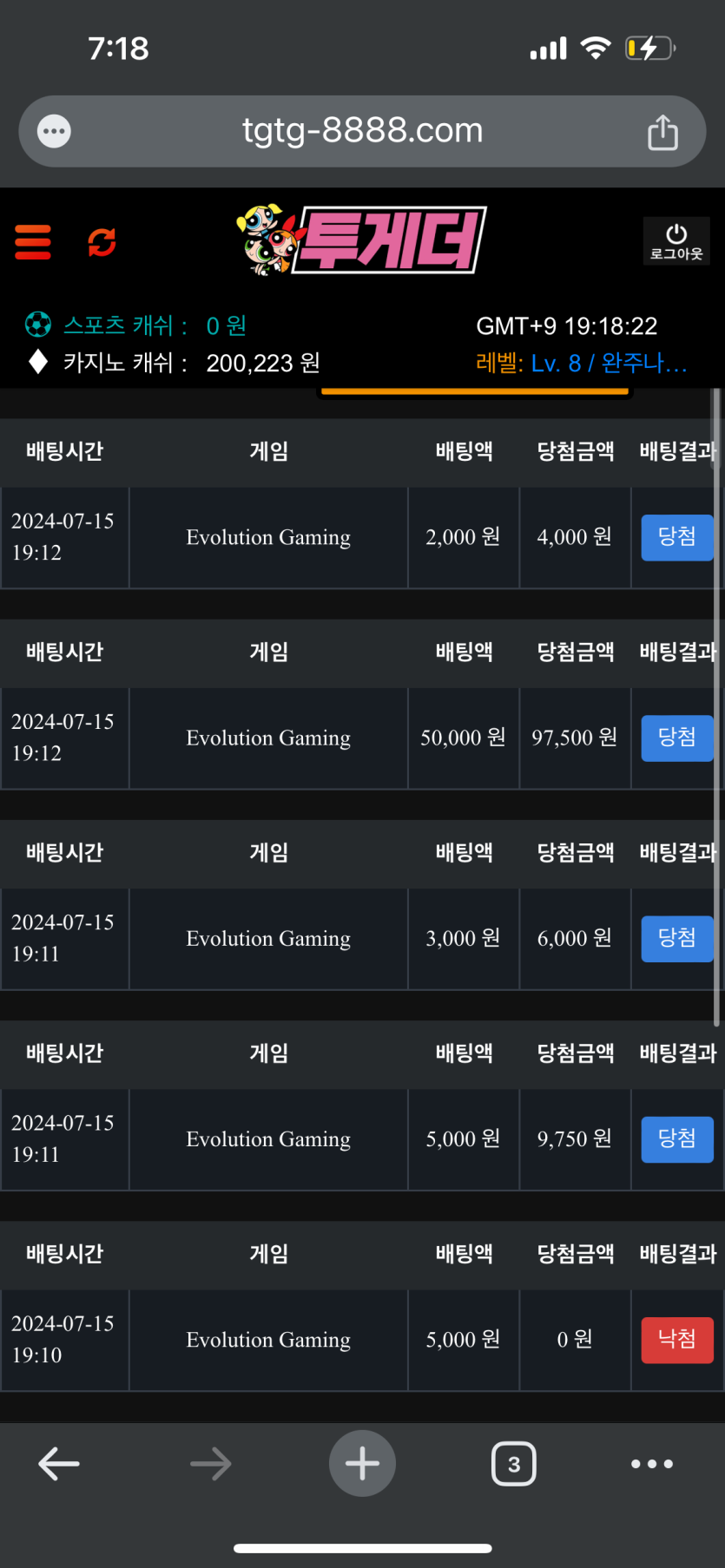
Task: View the 3 open tabs
Action: 514,1464
